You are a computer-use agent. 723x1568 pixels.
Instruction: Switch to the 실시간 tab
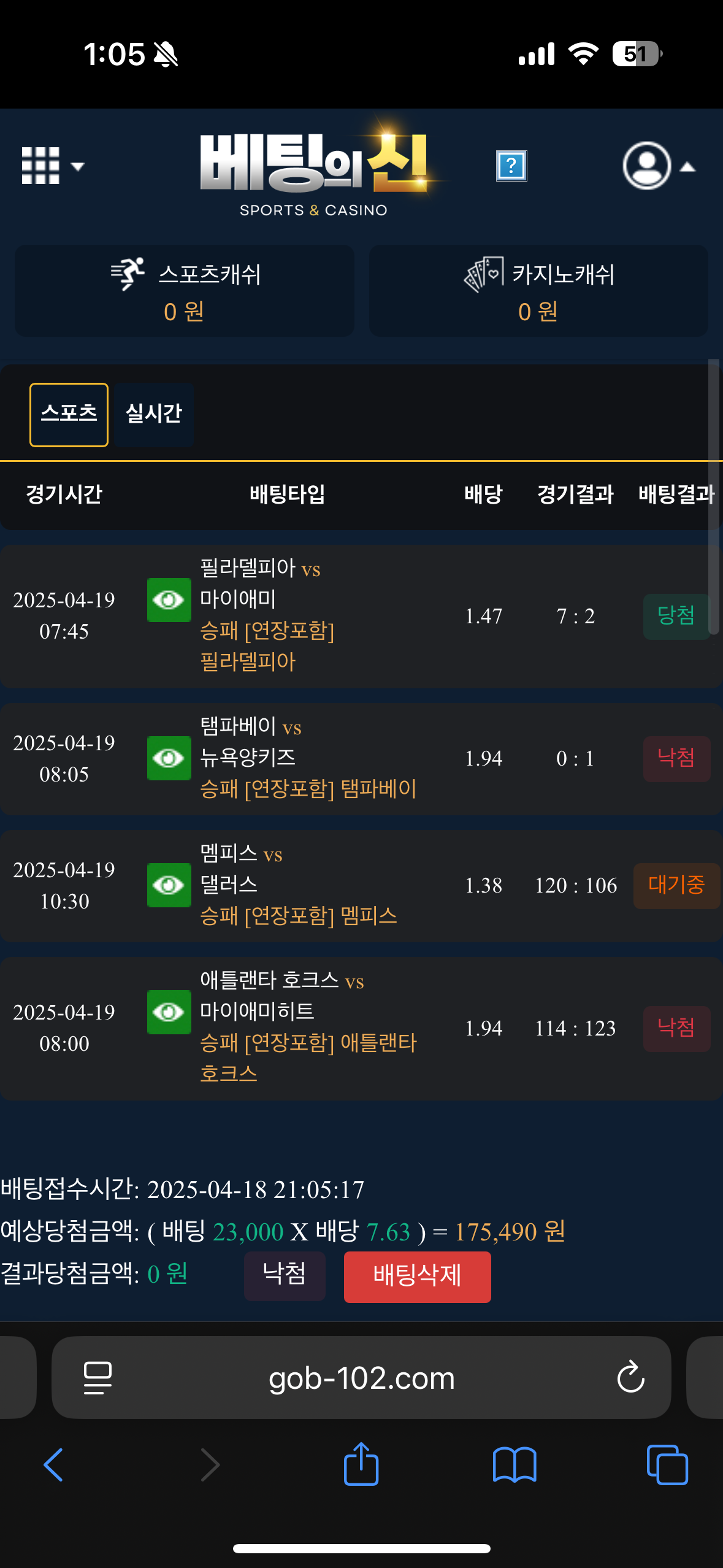tap(153, 415)
